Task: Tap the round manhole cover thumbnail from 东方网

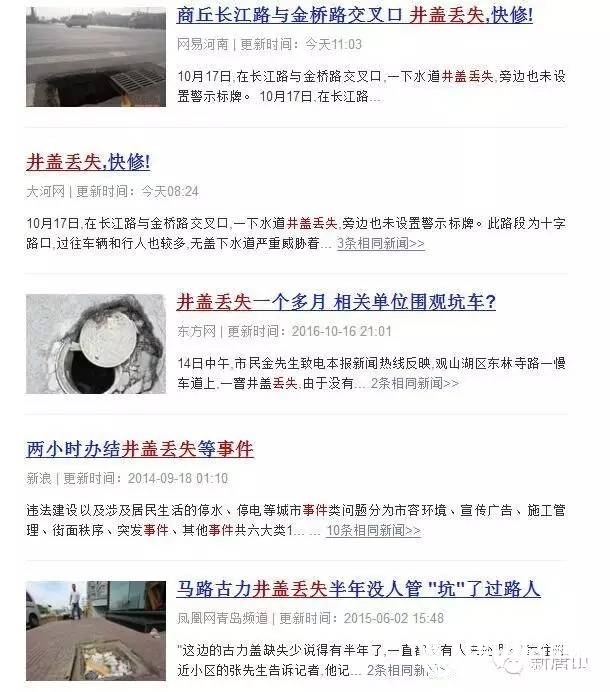Action: (x=96, y=343)
